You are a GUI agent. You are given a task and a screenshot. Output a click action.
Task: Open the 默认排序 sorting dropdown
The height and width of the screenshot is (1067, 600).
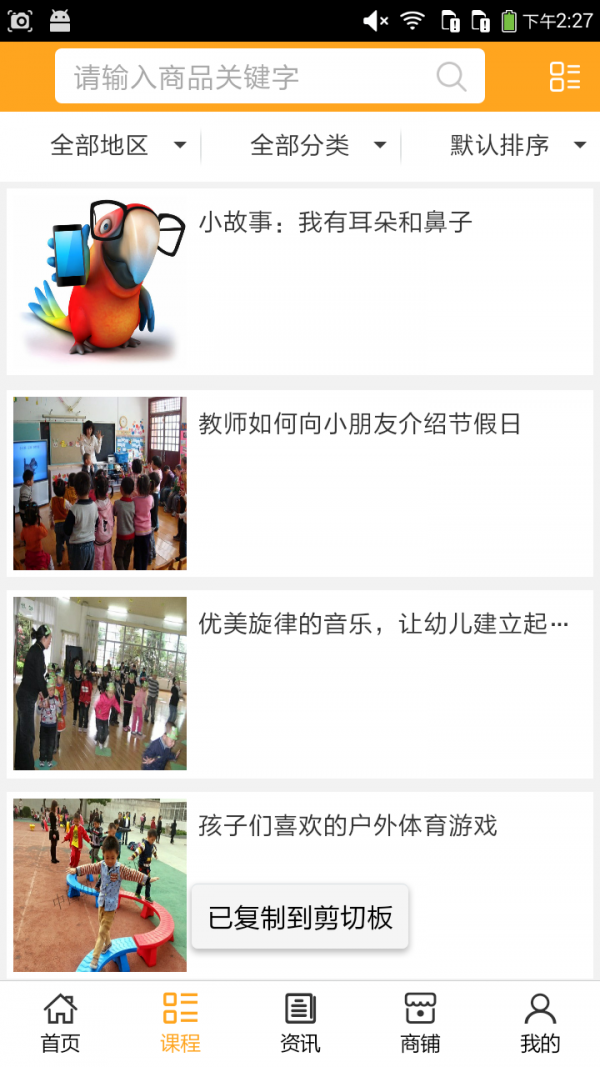518,146
